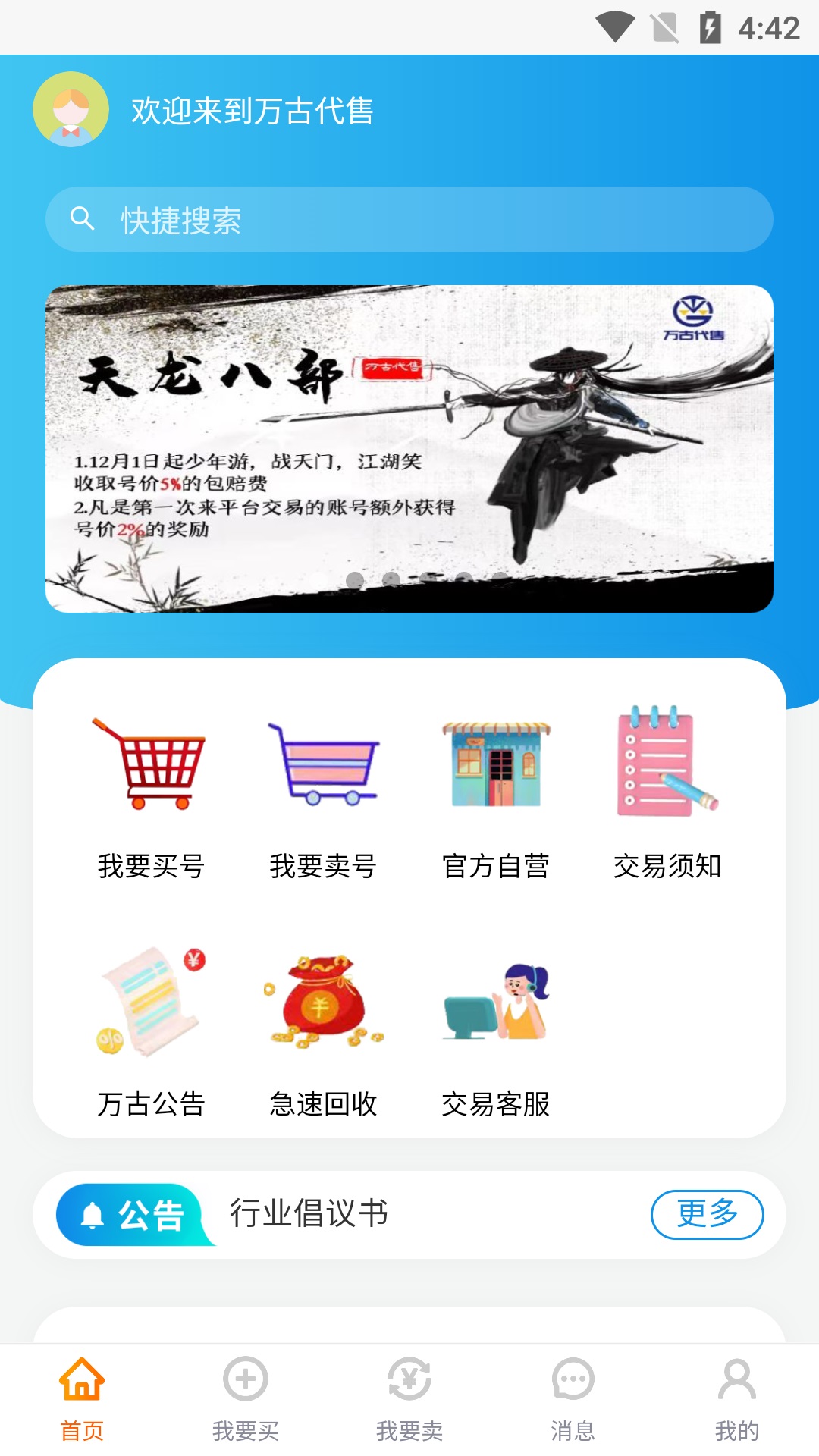Tap the 更多 button
The image size is (819, 1456).
click(708, 1213)
